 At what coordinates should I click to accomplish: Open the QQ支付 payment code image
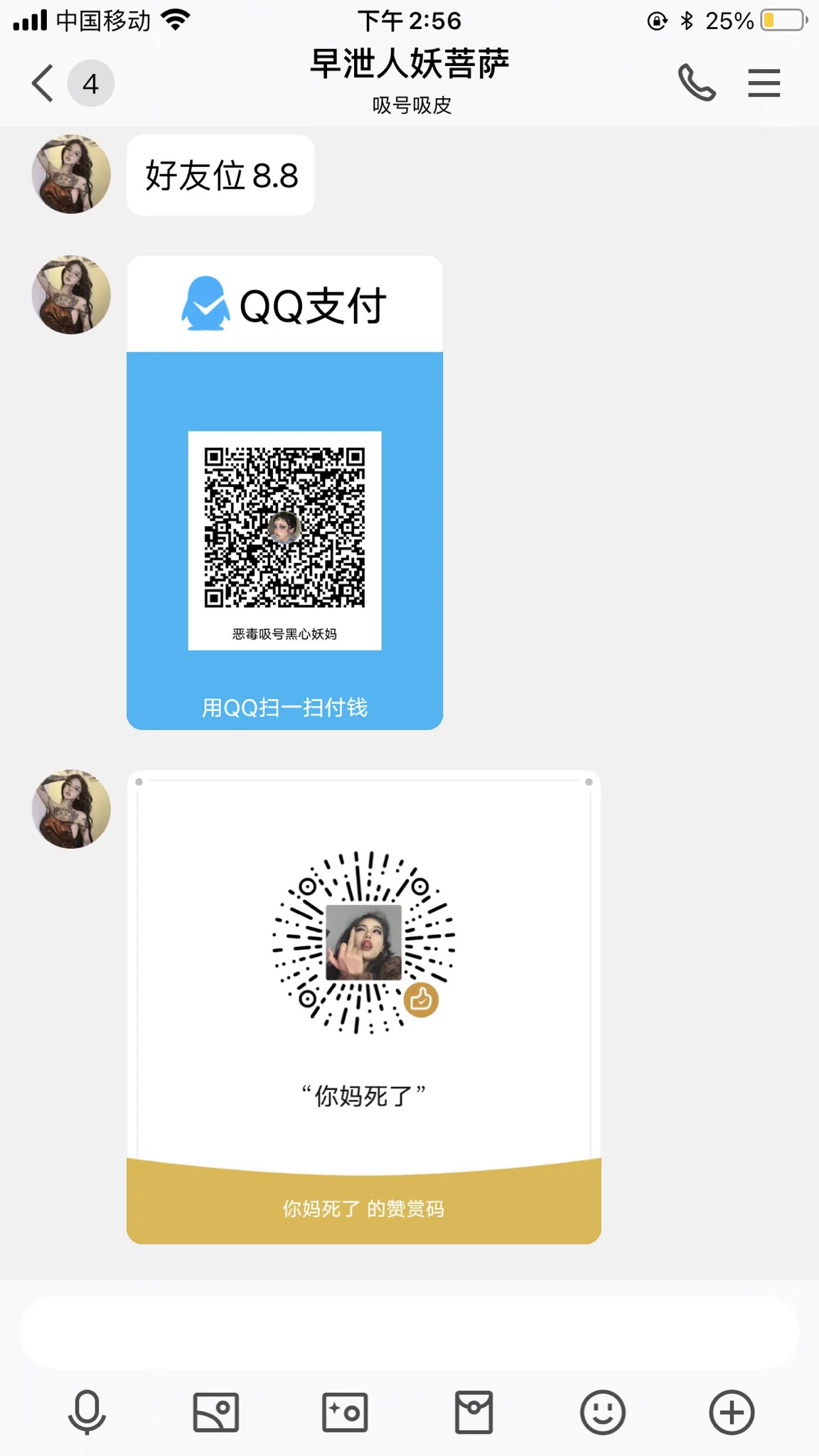284,492
